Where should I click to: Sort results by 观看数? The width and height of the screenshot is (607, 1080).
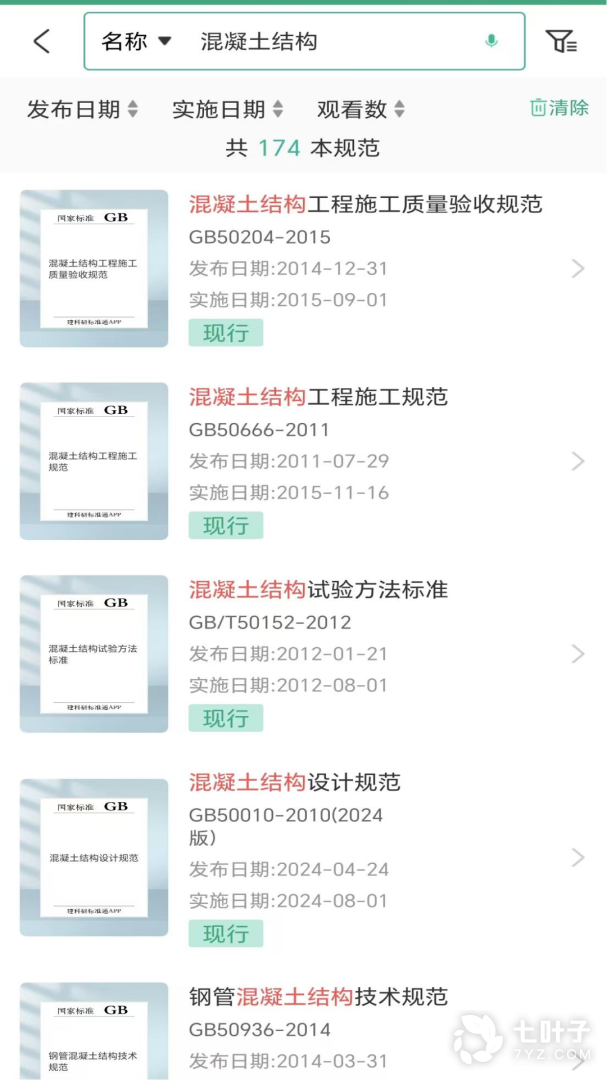(361, 109)
